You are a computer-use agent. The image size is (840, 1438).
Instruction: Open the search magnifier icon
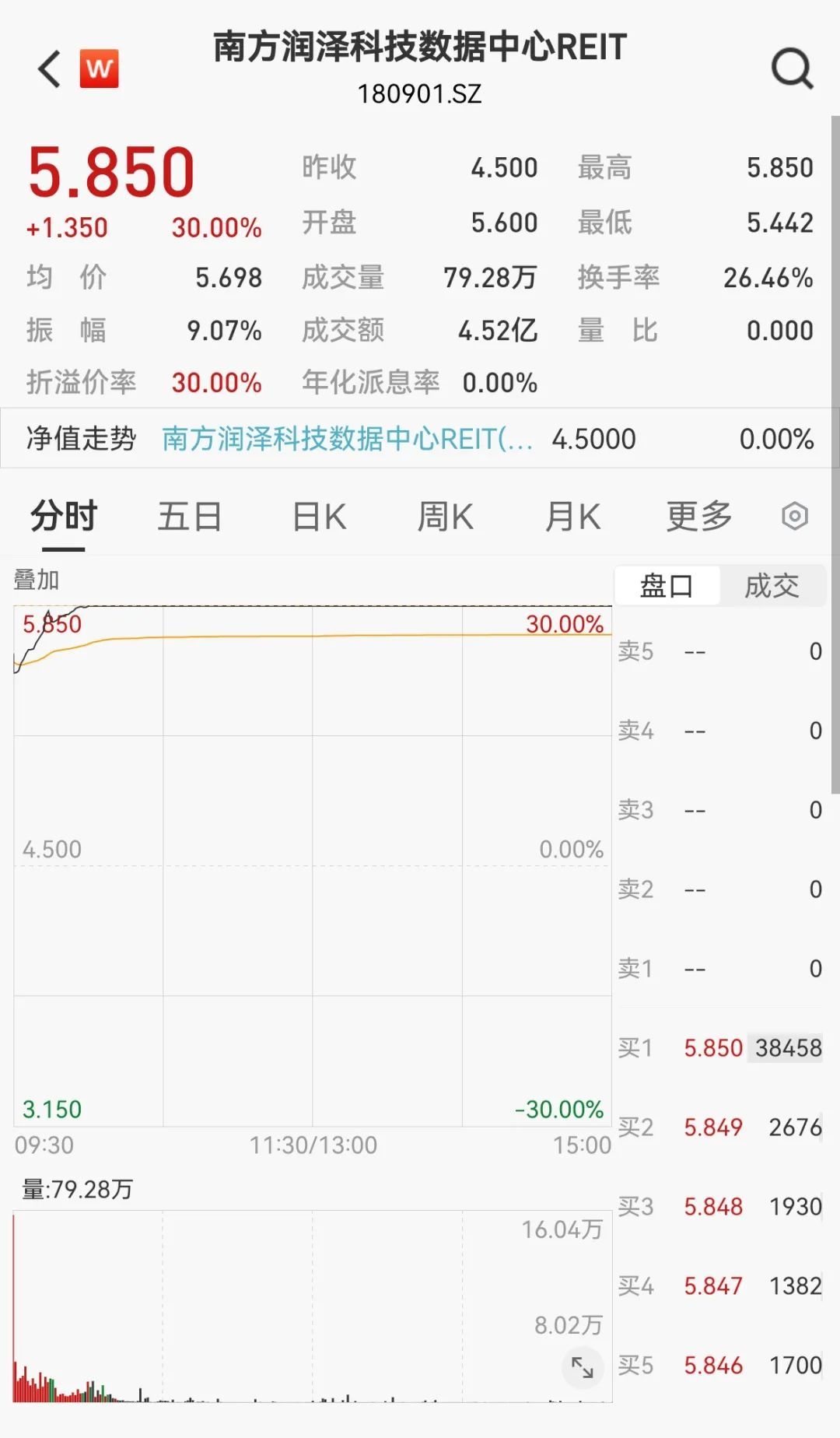coord(792,68)
